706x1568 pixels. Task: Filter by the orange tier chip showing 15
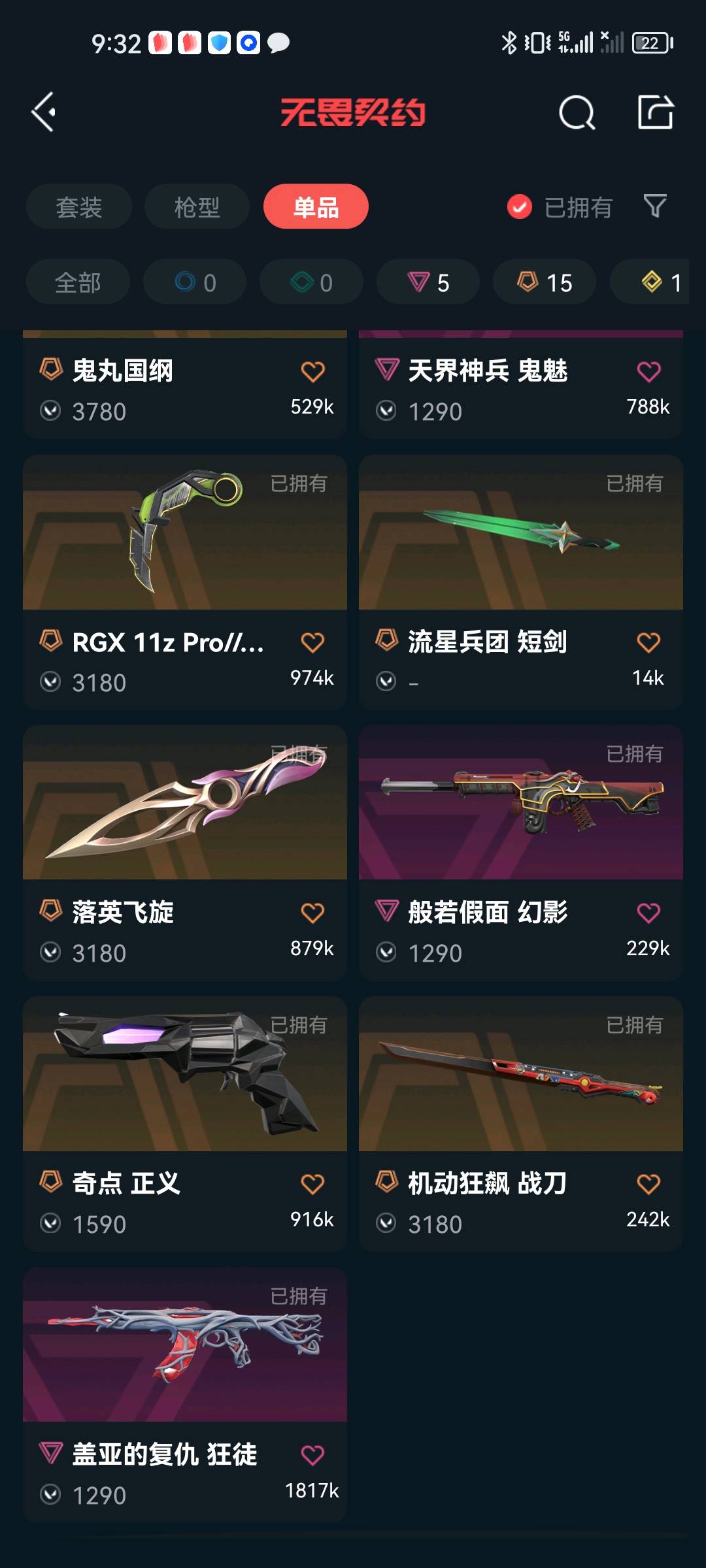tap(545, 282)
